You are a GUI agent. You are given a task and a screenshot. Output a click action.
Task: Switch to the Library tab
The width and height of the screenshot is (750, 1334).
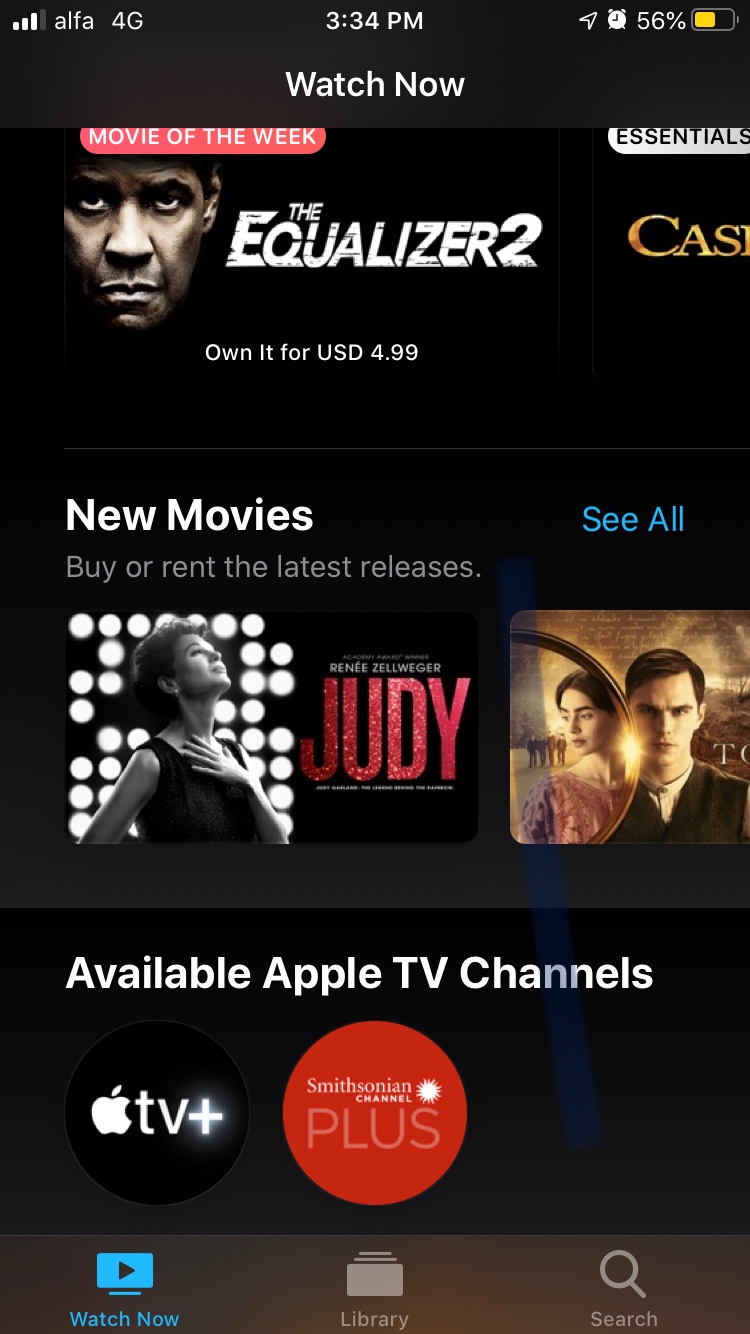click(375, 1288)
